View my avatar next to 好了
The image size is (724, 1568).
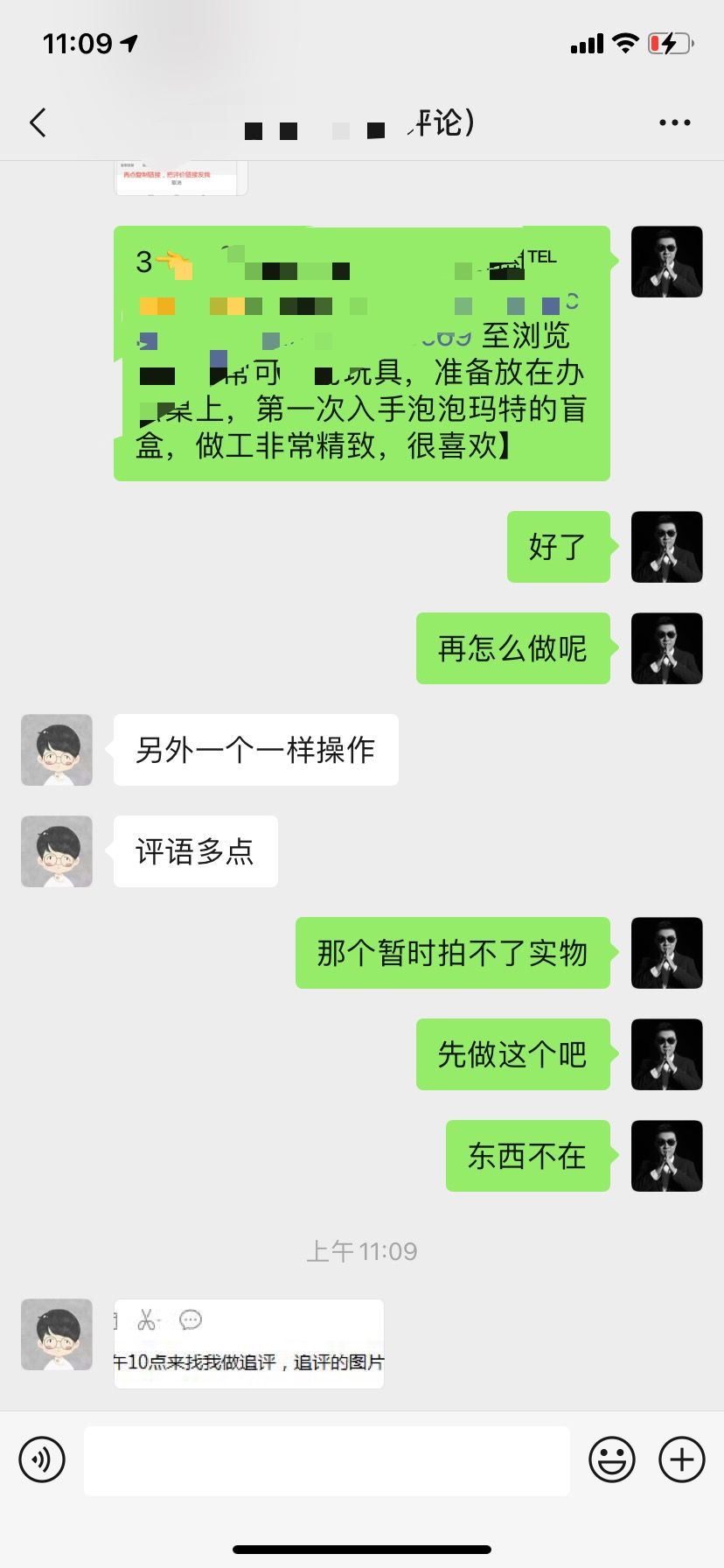pyautogui.click(x=666, y=547)
